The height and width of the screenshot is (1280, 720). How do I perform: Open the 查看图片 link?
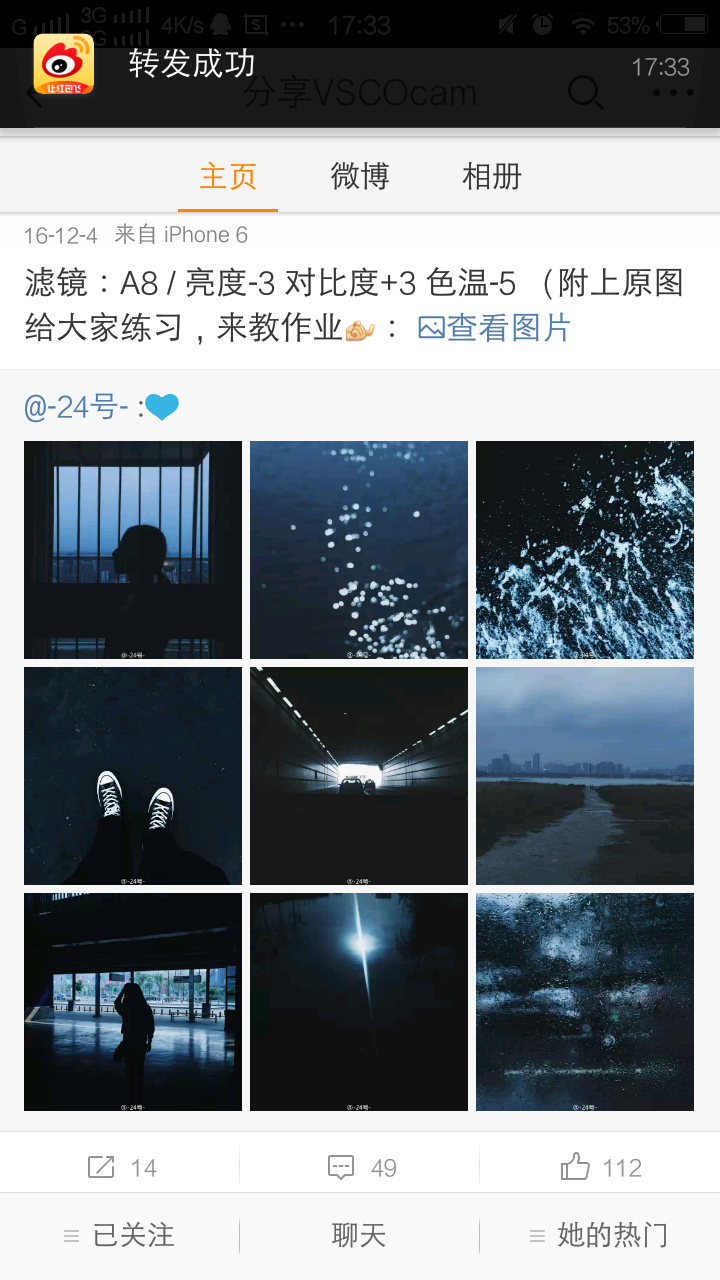495,328
